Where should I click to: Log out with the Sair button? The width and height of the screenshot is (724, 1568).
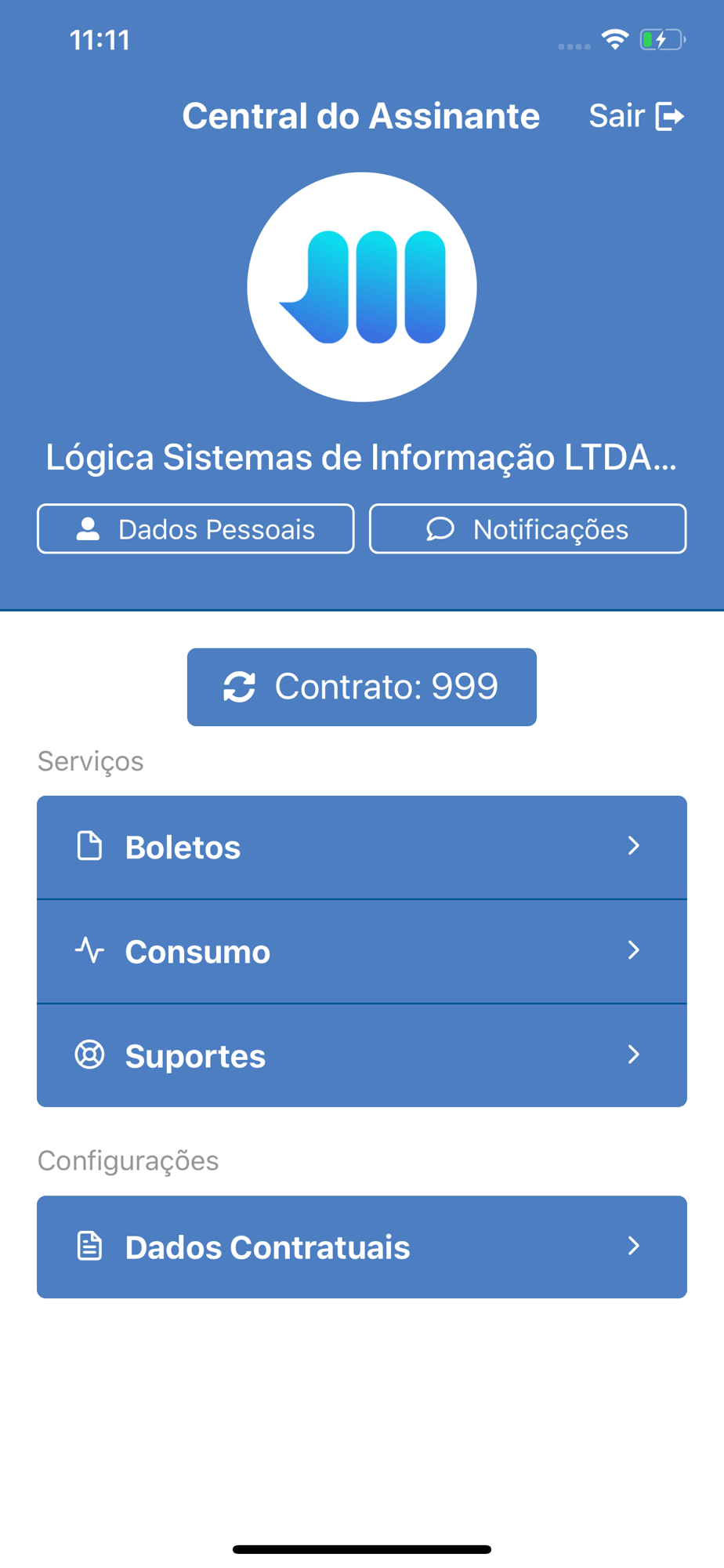coord(637,116)
